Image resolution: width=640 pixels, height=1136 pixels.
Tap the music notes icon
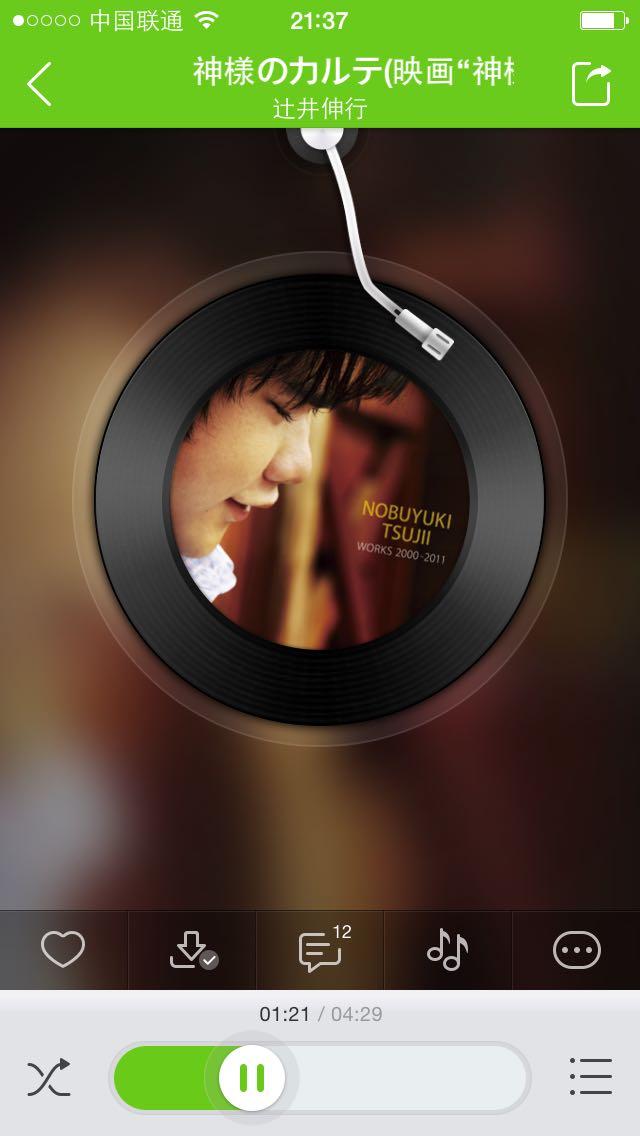(x=447, y=949)
